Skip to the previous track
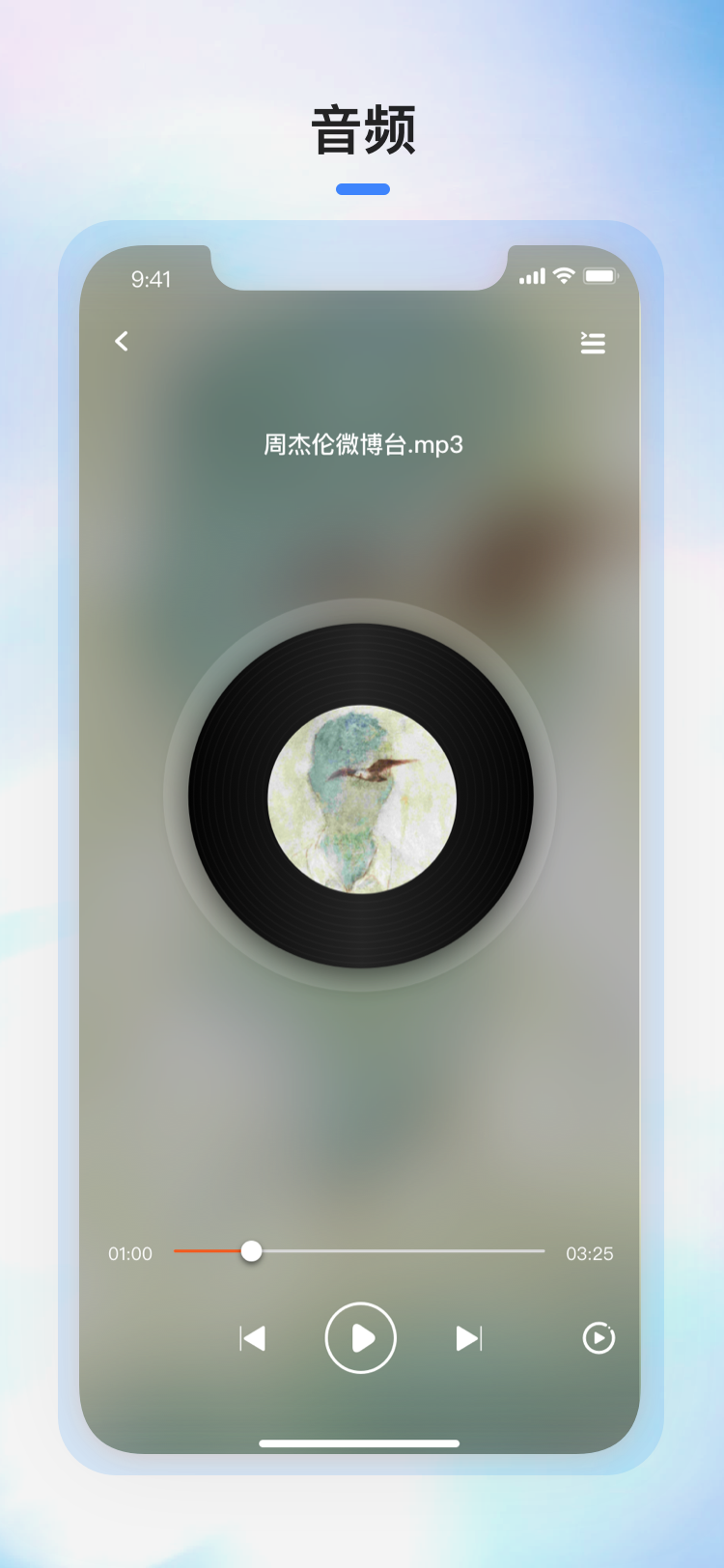724x1568 pixels. tap(252, 1338)
